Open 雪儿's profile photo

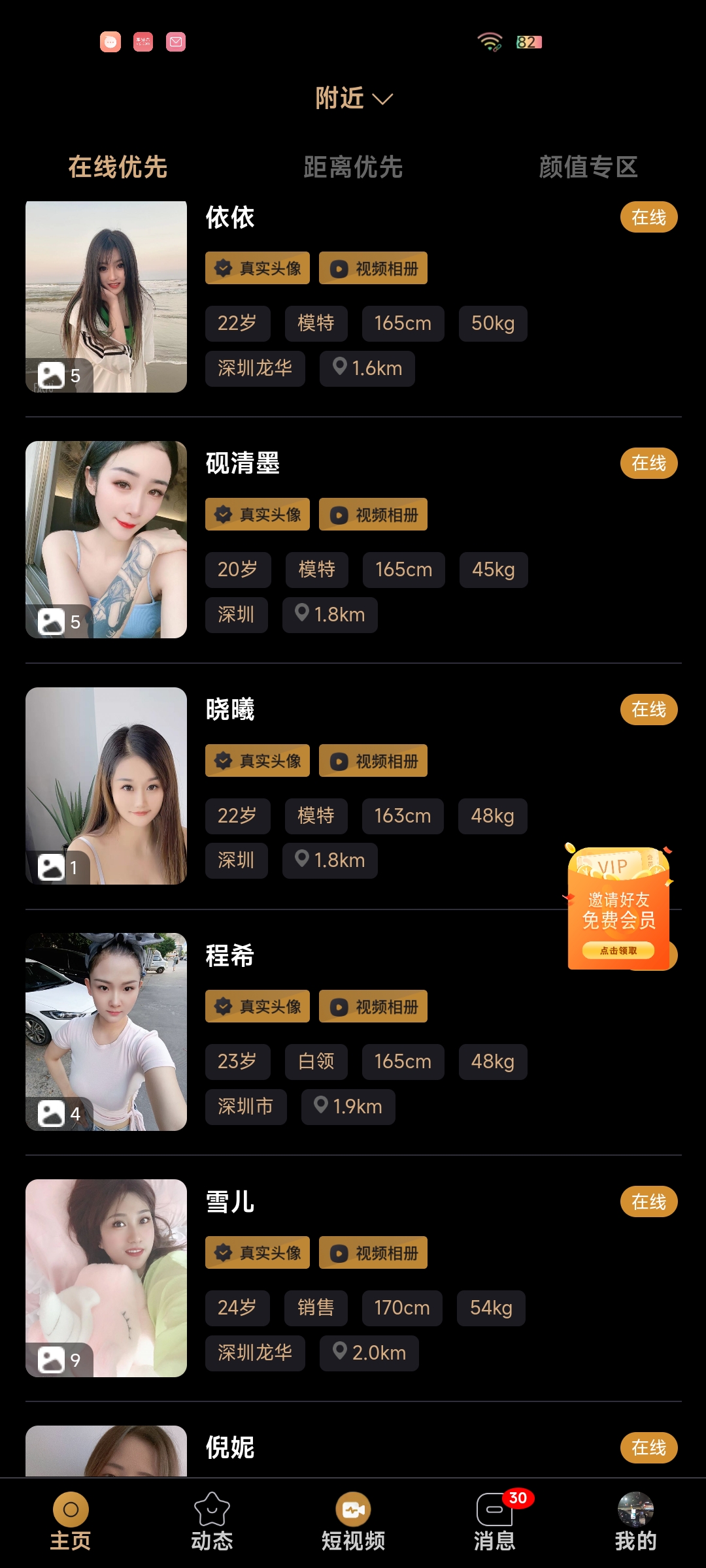[106, 1278]
